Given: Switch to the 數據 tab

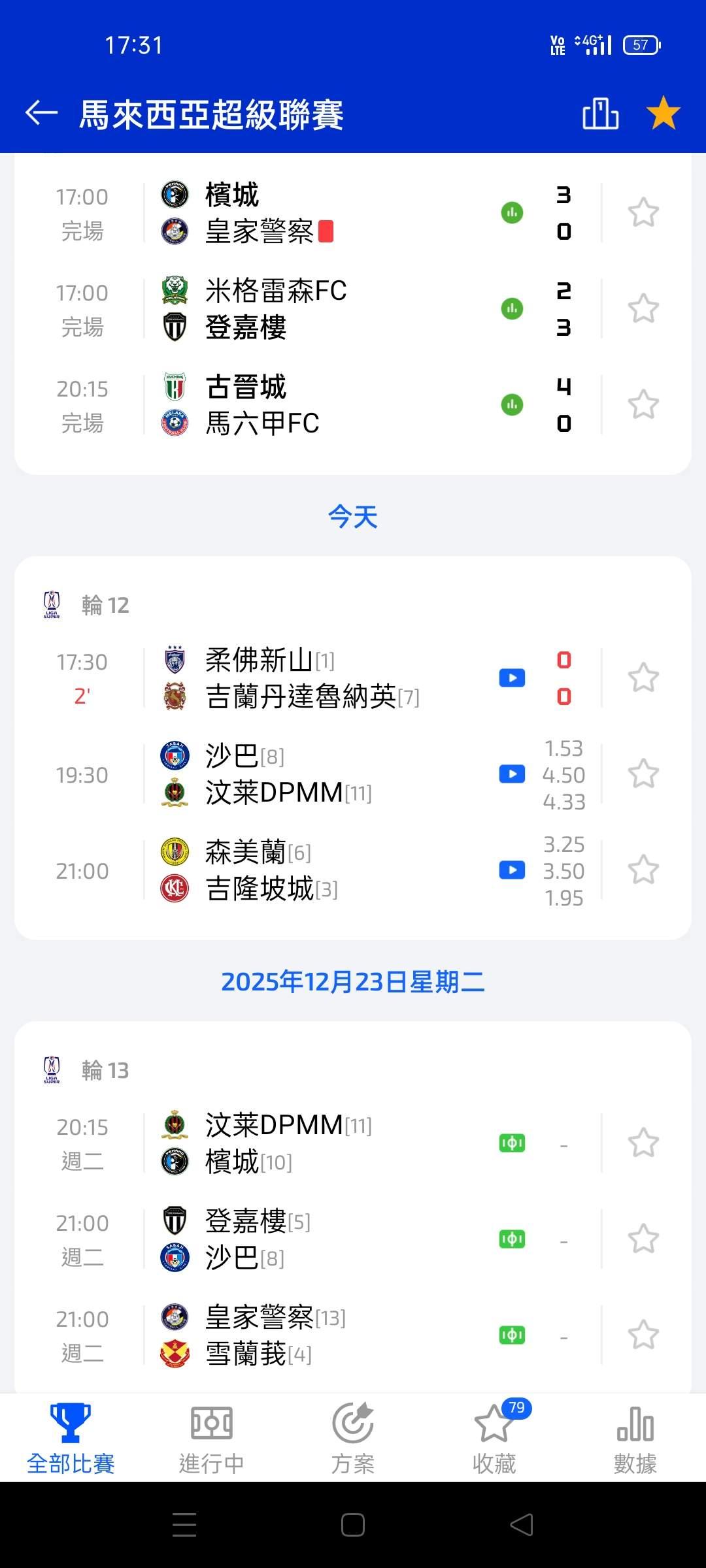Looking at the screenshot, I should [635, 1439].
